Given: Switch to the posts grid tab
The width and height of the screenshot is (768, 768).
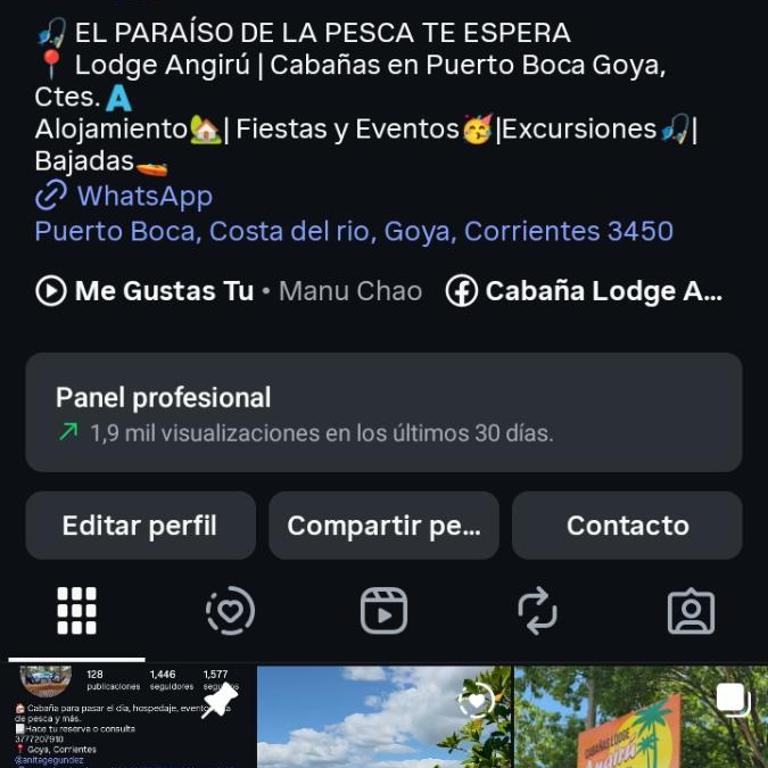Looking at the screenshot, I should [77, 611].
